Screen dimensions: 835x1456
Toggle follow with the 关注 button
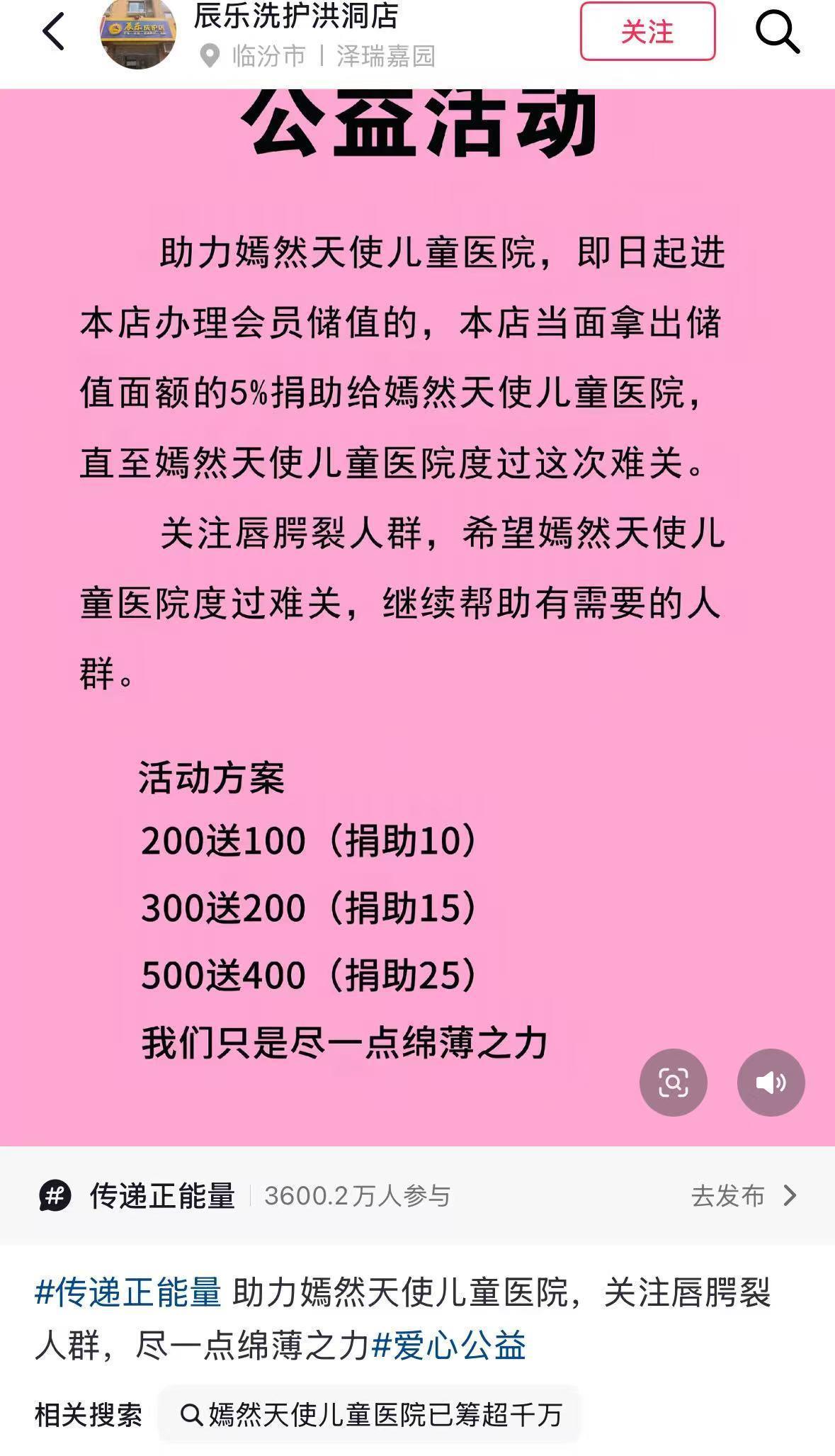click(x=648, y=32)
